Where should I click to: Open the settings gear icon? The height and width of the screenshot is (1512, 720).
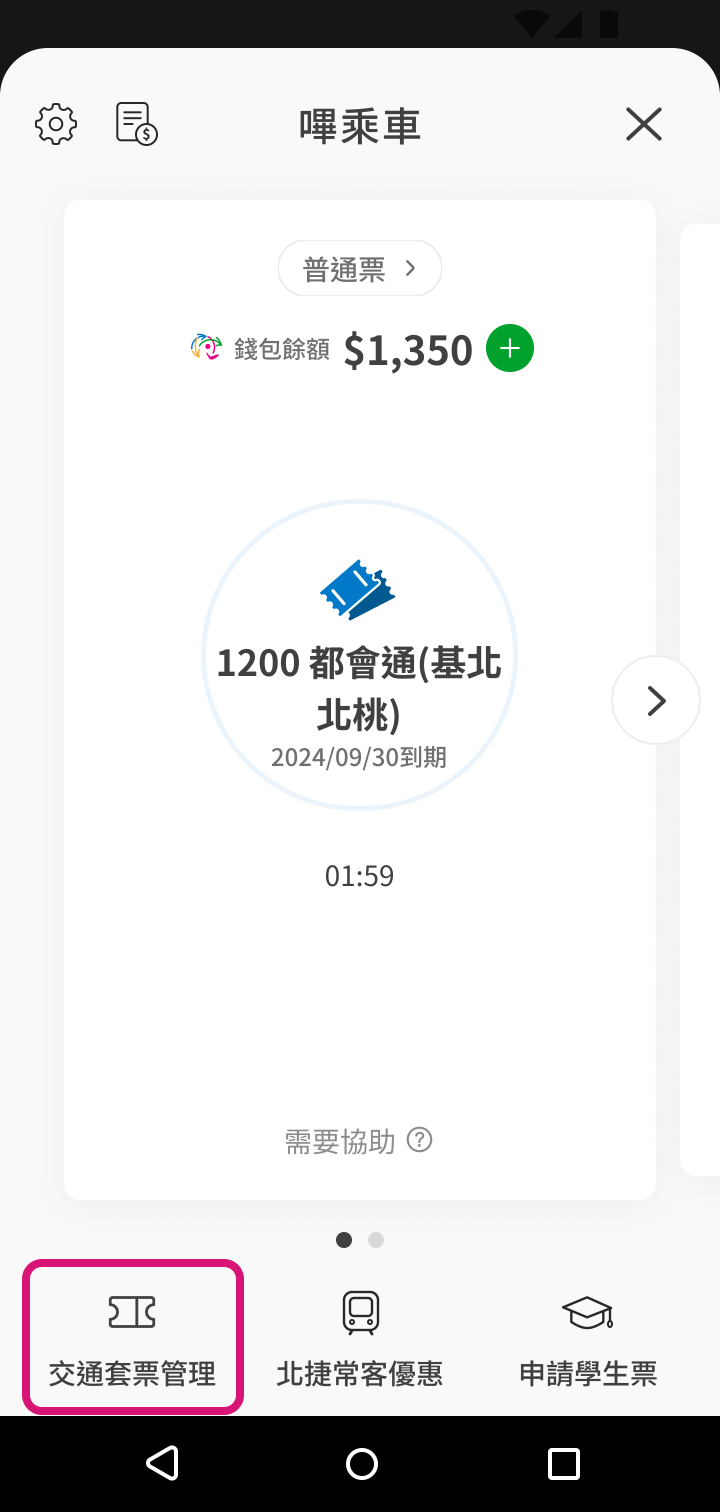[x=56, y=124]
